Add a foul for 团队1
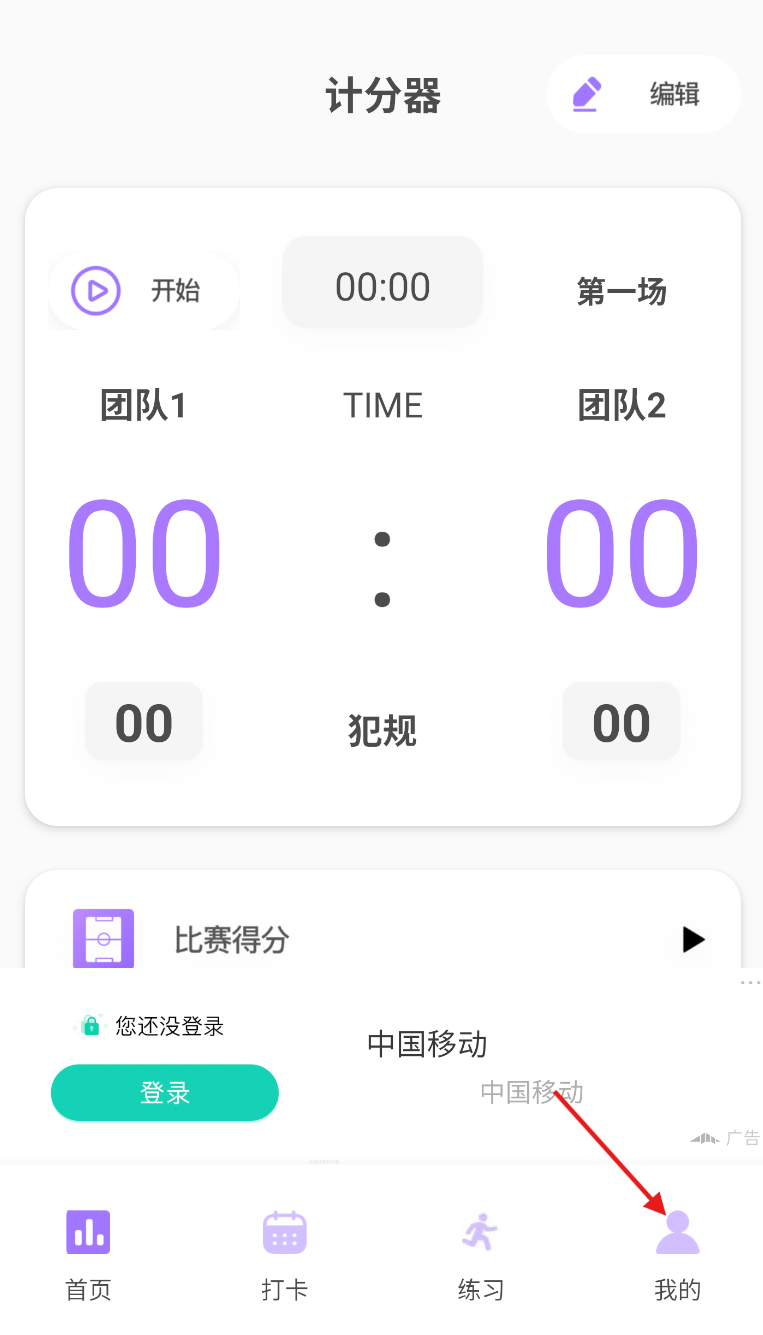763x1335 pixels. pos(144,722)
